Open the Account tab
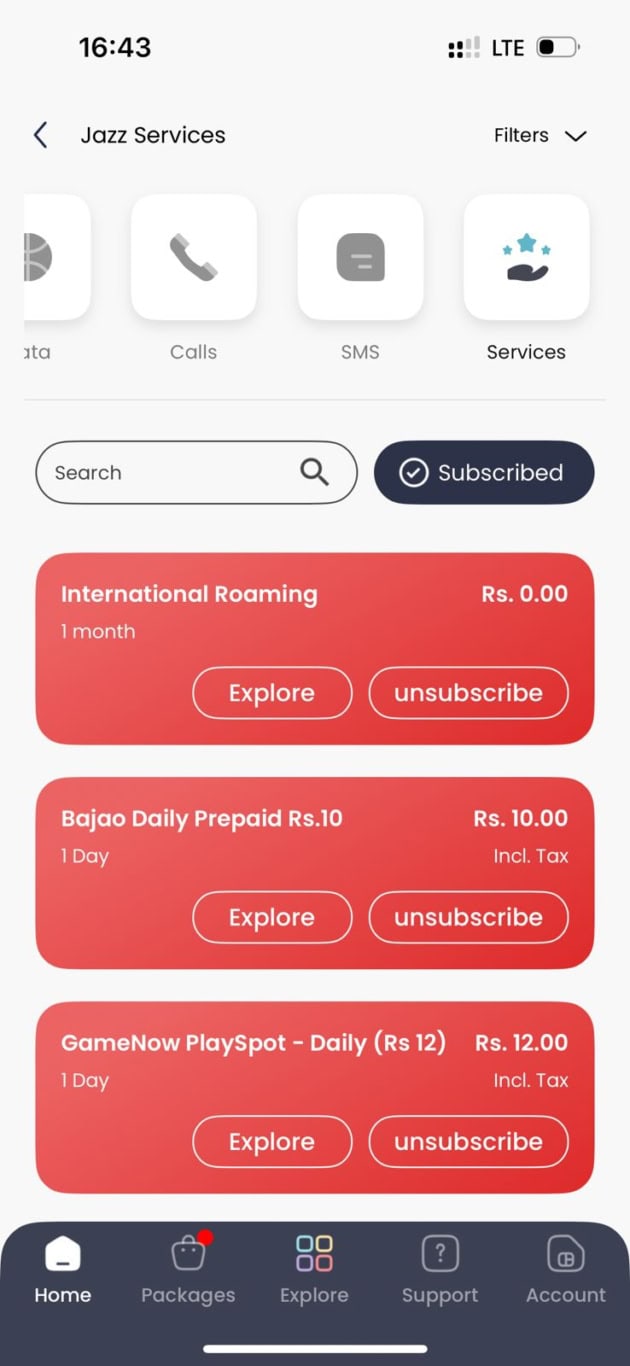630x1366 pixels. (566, 1270)
